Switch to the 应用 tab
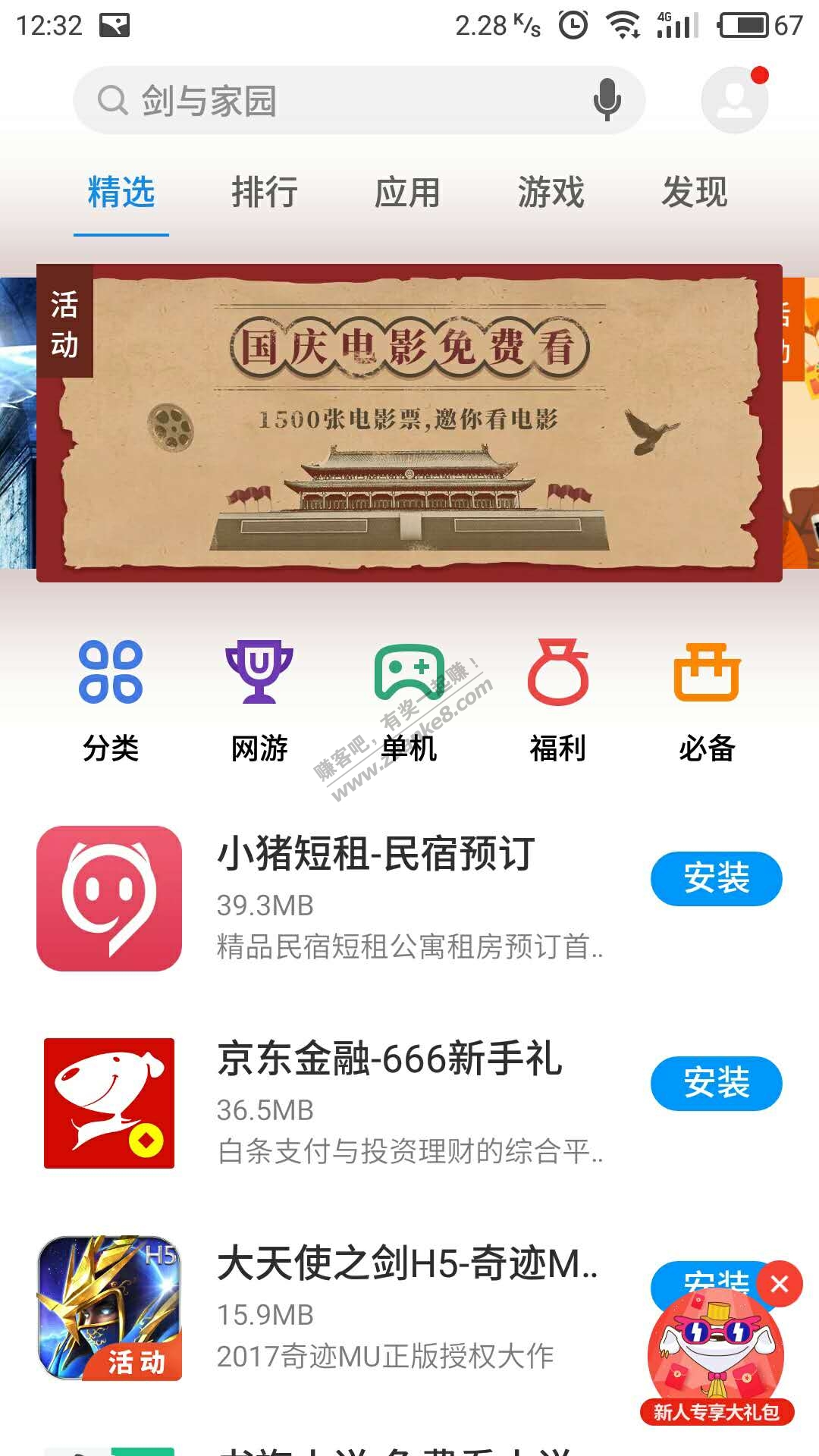 [x=407, y=192]
